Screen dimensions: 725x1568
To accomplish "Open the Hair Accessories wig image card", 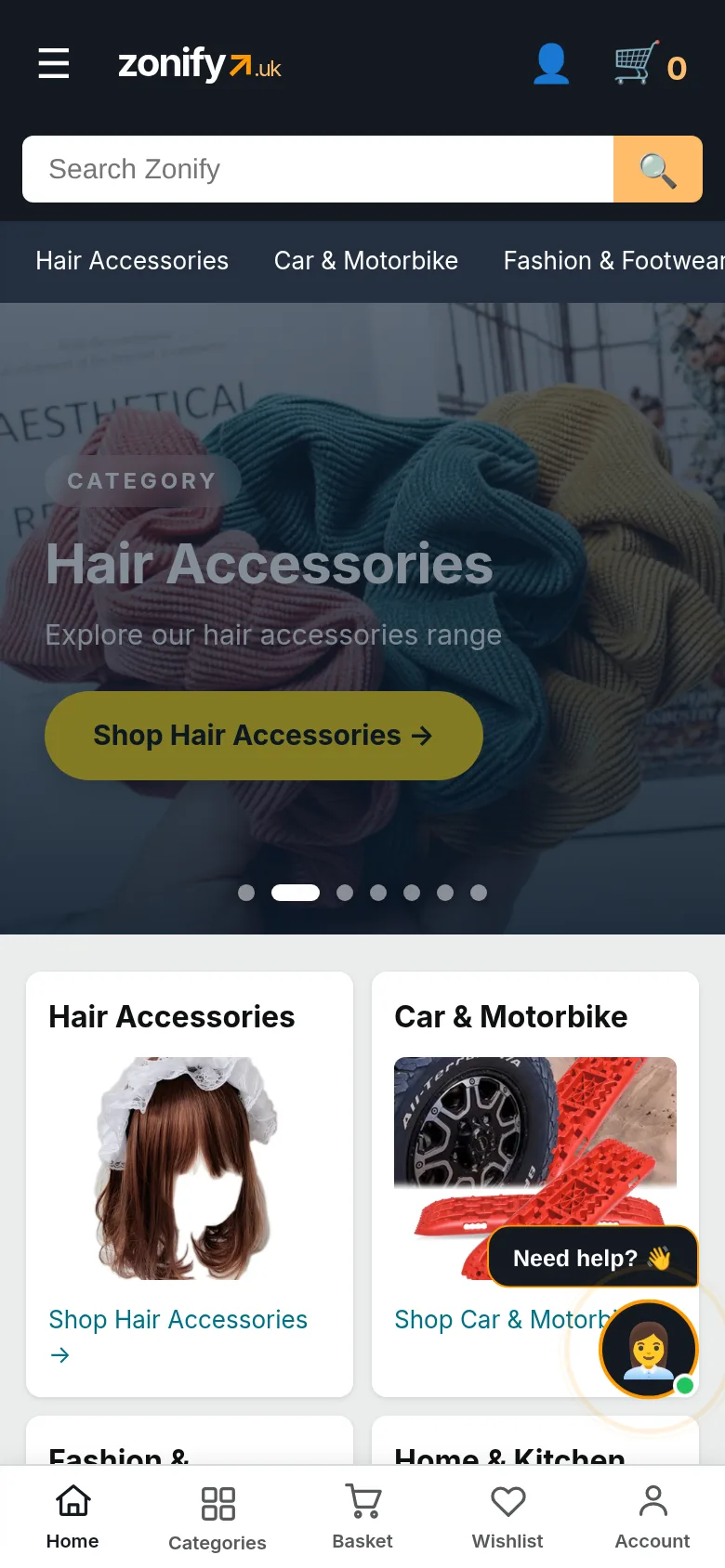I will click(190, 1169).
